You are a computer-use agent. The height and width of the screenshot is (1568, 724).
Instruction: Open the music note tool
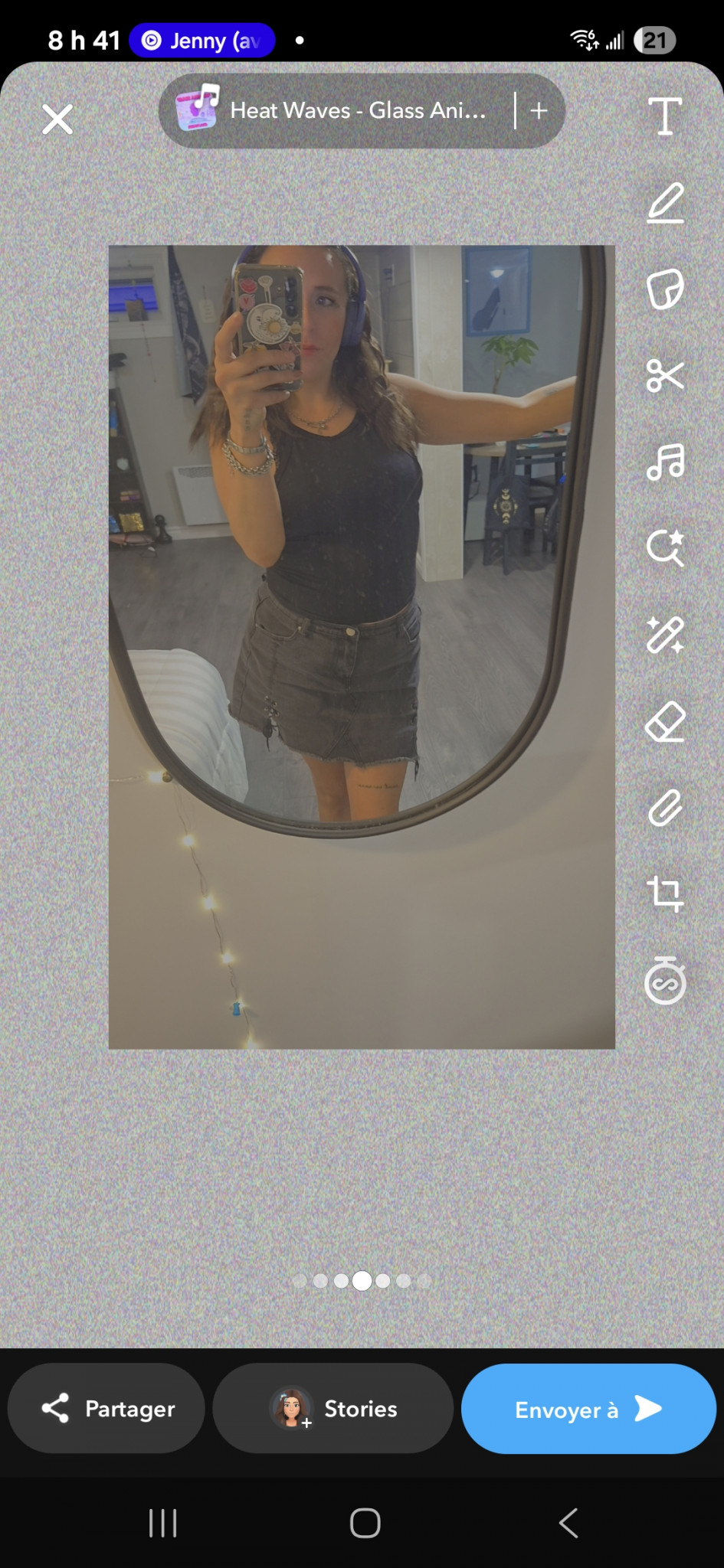[x=664, y=462]
